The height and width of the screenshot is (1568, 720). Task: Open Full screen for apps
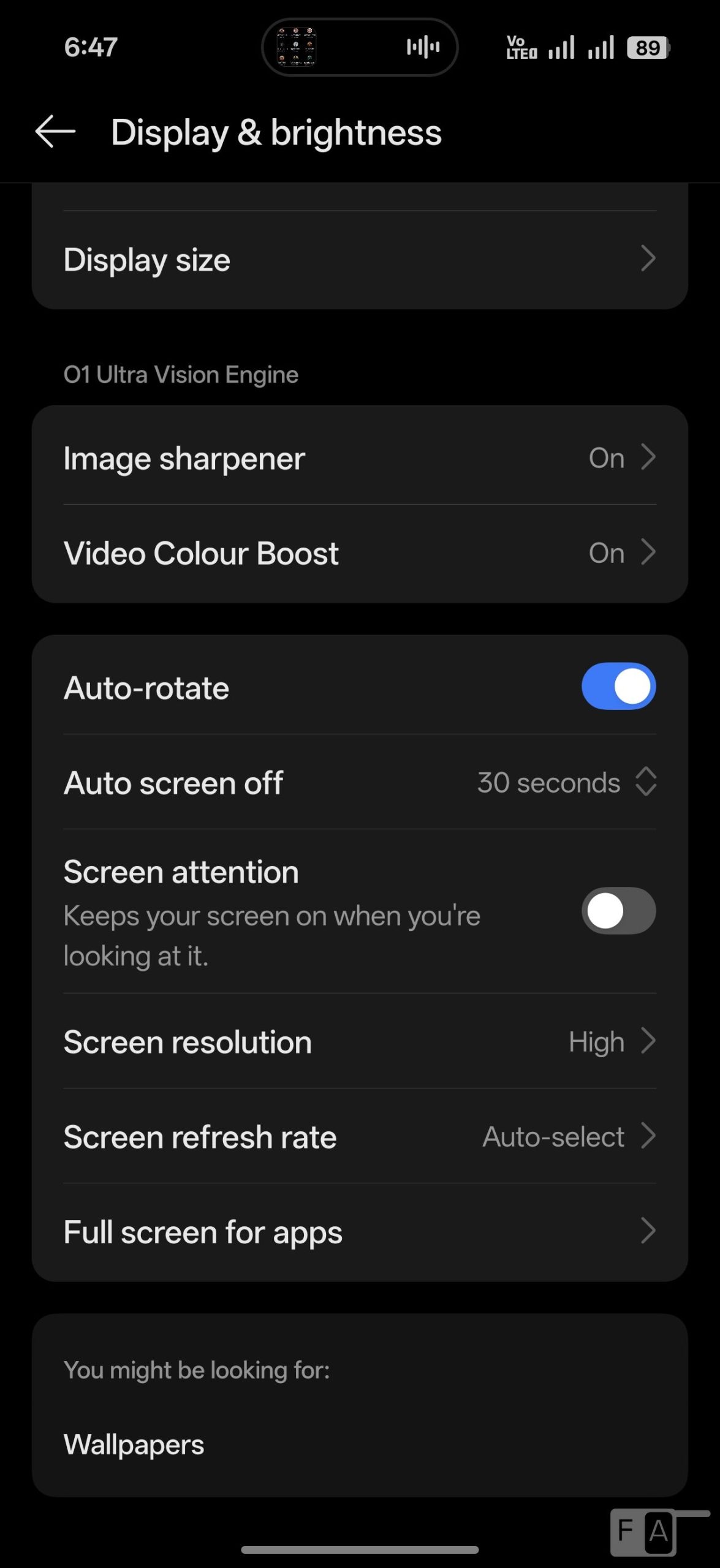pyautogui.click(x=360, y=1232)
